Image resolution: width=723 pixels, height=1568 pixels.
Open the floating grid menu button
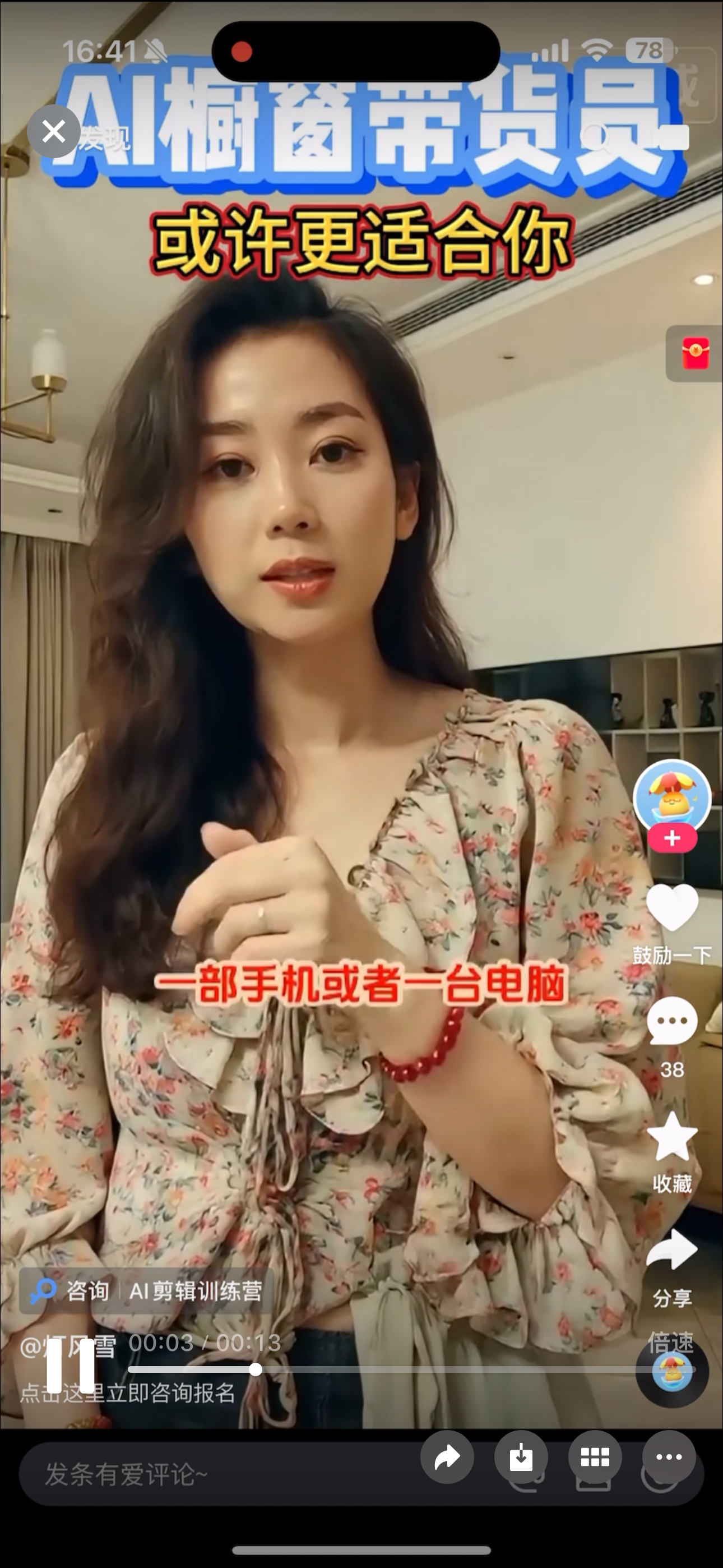coord(595,1457)
